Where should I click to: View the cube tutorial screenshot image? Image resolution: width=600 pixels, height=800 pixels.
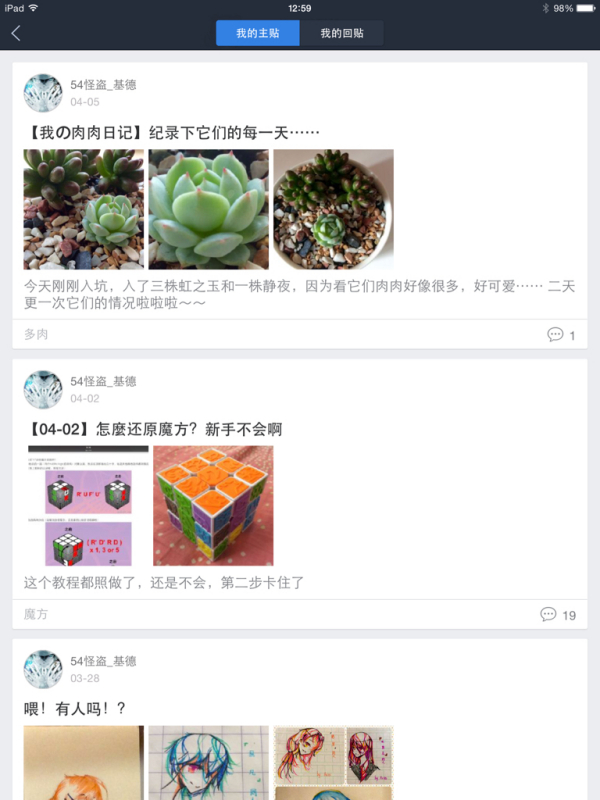pos(88,506)
